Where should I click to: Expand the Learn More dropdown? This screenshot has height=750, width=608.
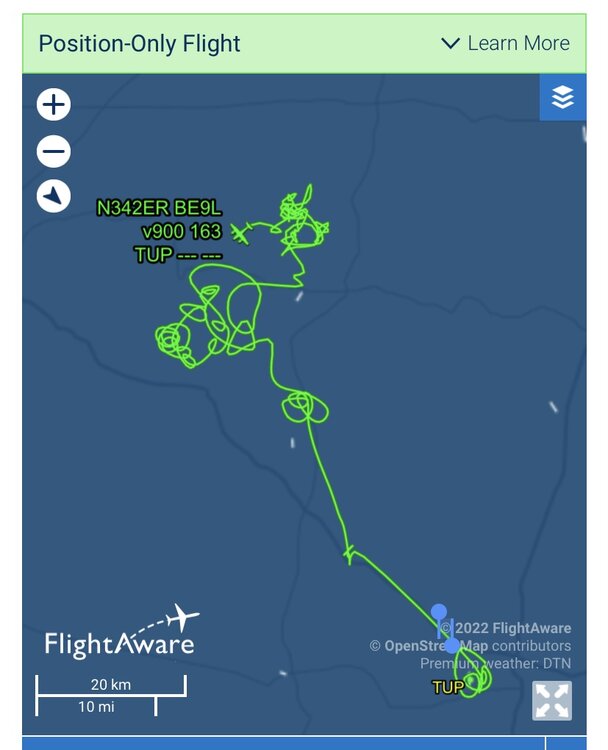tap(505, 44)
